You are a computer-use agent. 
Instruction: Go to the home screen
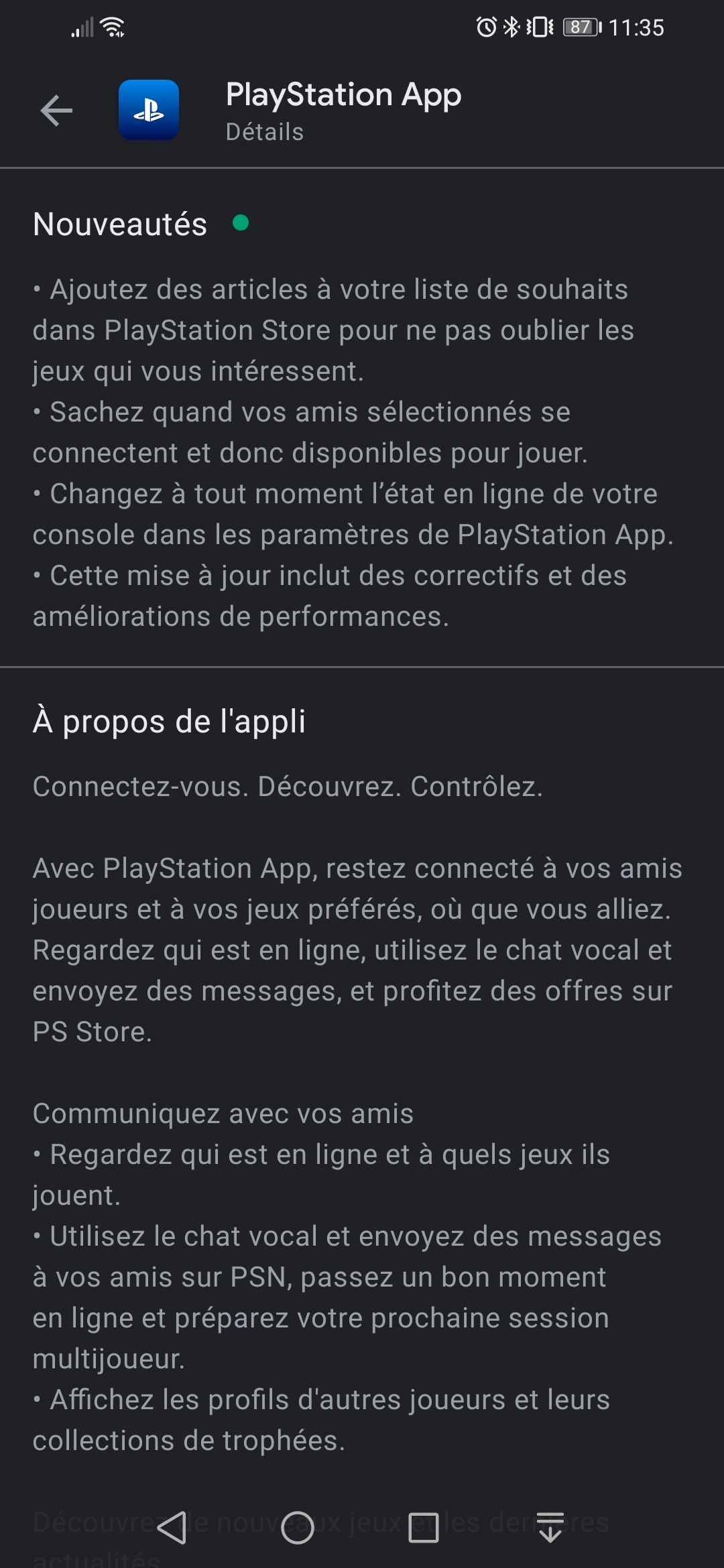click(298, 1528)
